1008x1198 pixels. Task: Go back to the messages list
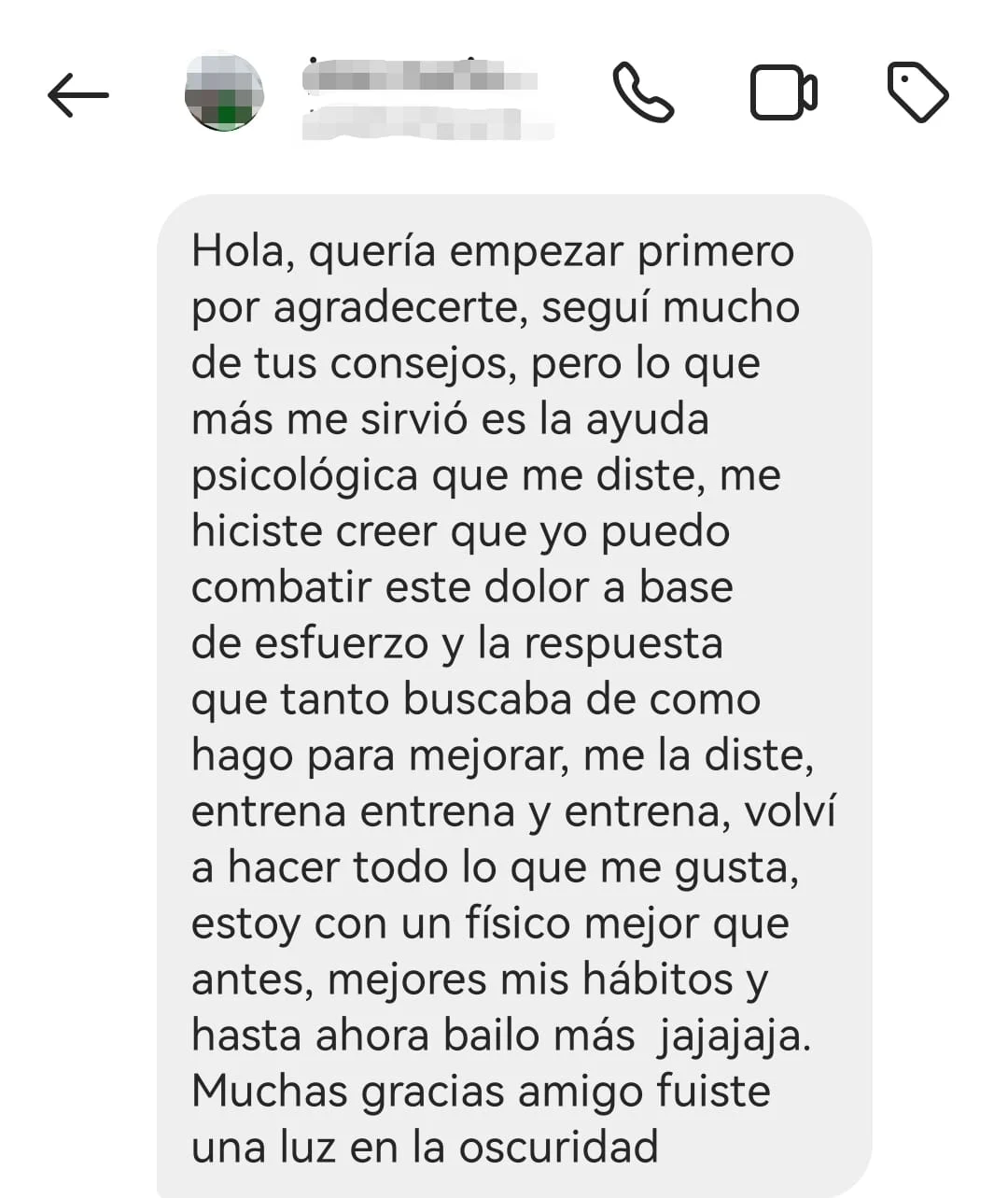pyautogui.click(x=78, y=95)
